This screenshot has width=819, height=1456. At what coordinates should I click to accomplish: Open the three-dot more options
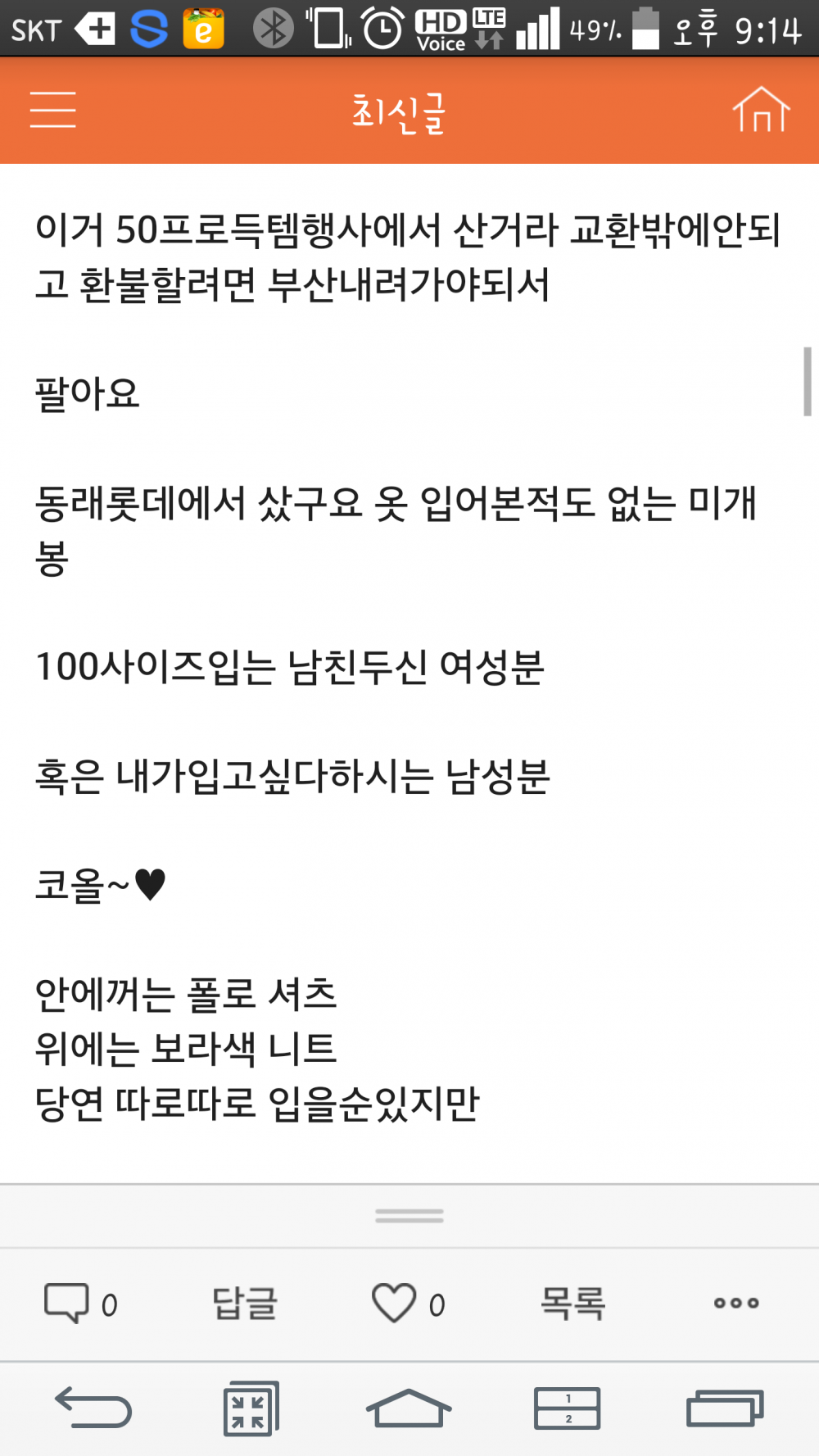click(x=735, y=1303)
